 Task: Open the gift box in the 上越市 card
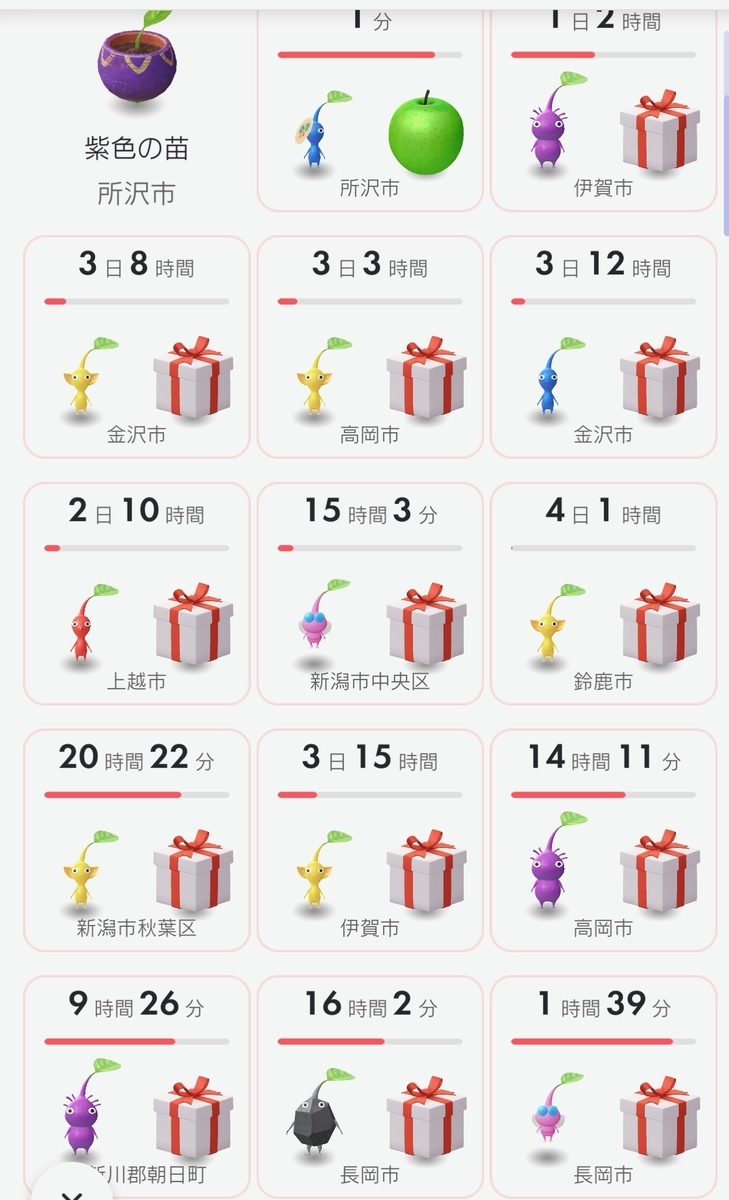192,625
